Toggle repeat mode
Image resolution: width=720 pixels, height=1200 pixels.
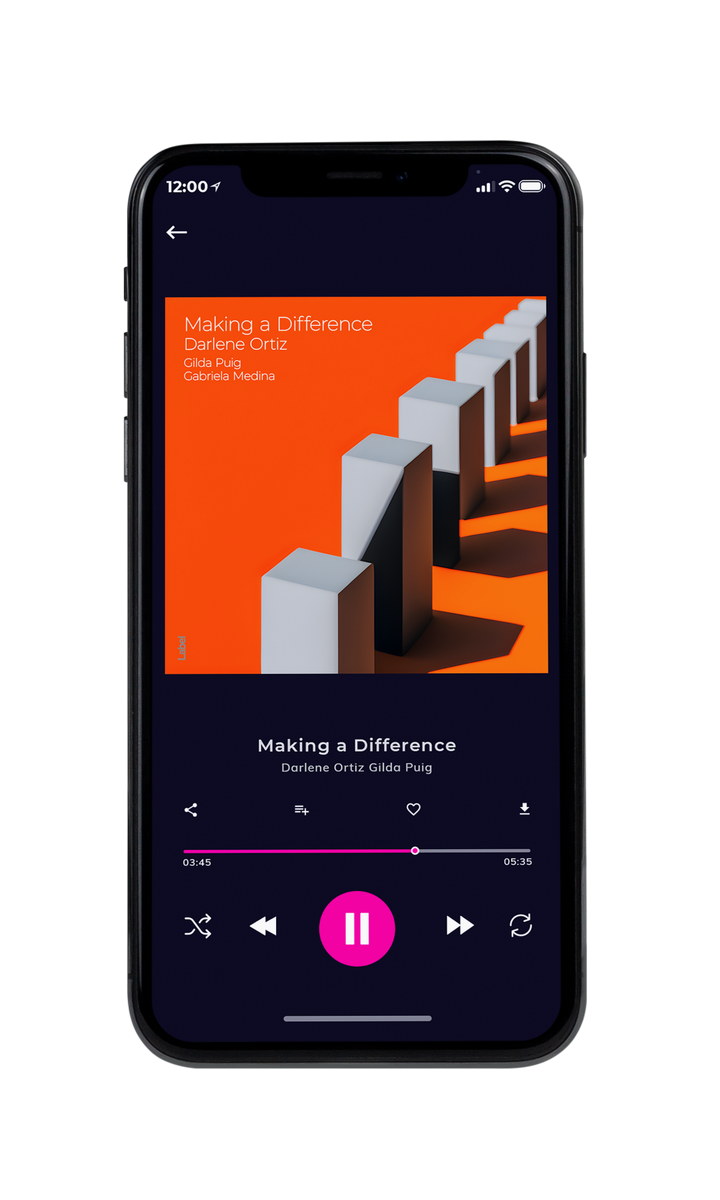click(x=521, y=926)
